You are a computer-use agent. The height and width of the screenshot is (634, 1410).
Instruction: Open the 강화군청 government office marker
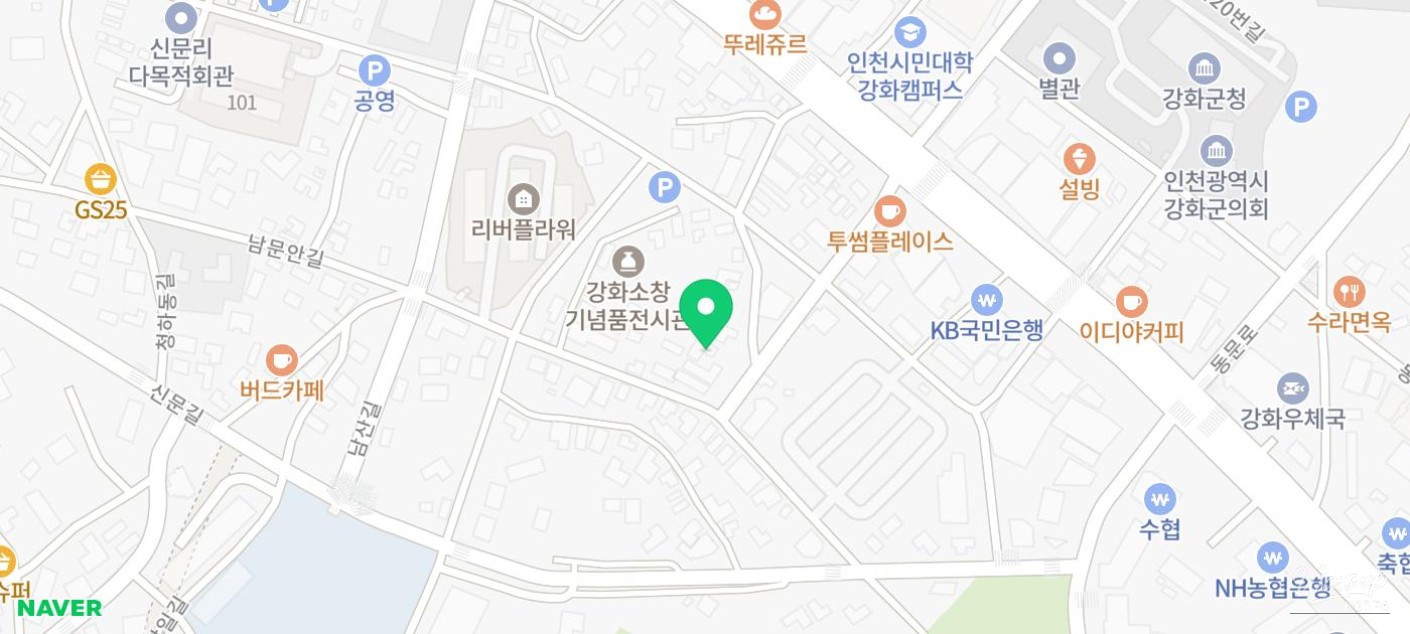(x=1204, y=69)
